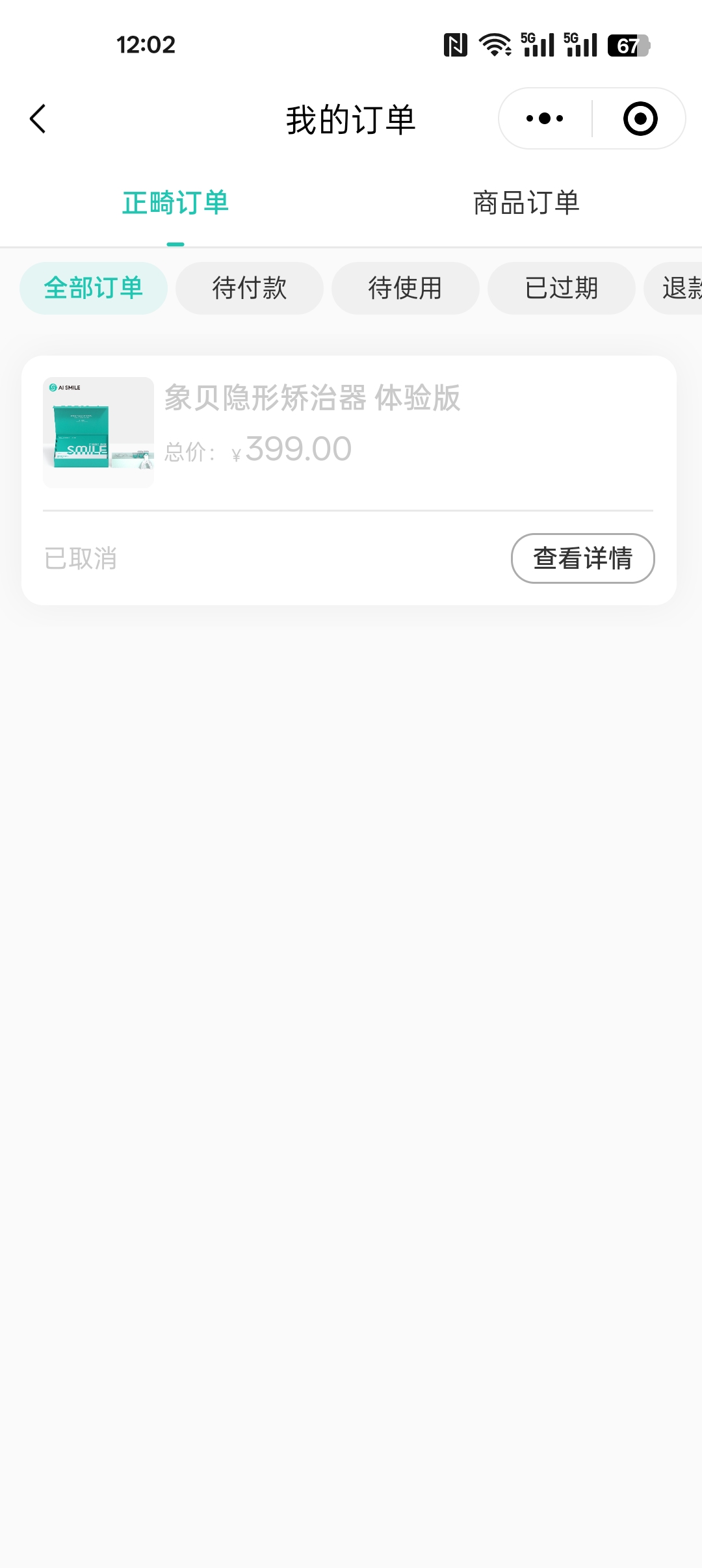Switch to the 正畸订单 tab
Screen dimensions: 702x1568
point(175,203)
